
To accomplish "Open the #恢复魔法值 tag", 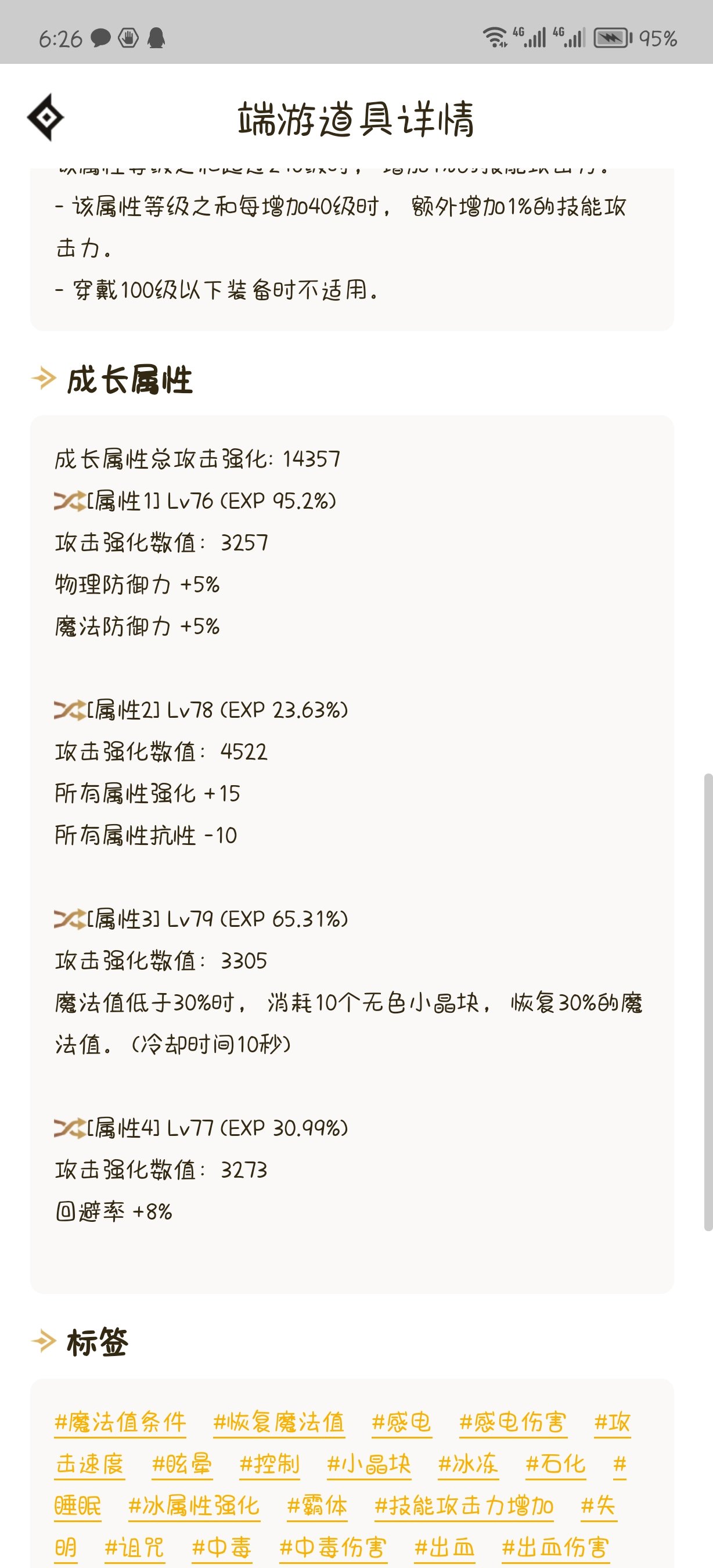I will pos(279,1422).
